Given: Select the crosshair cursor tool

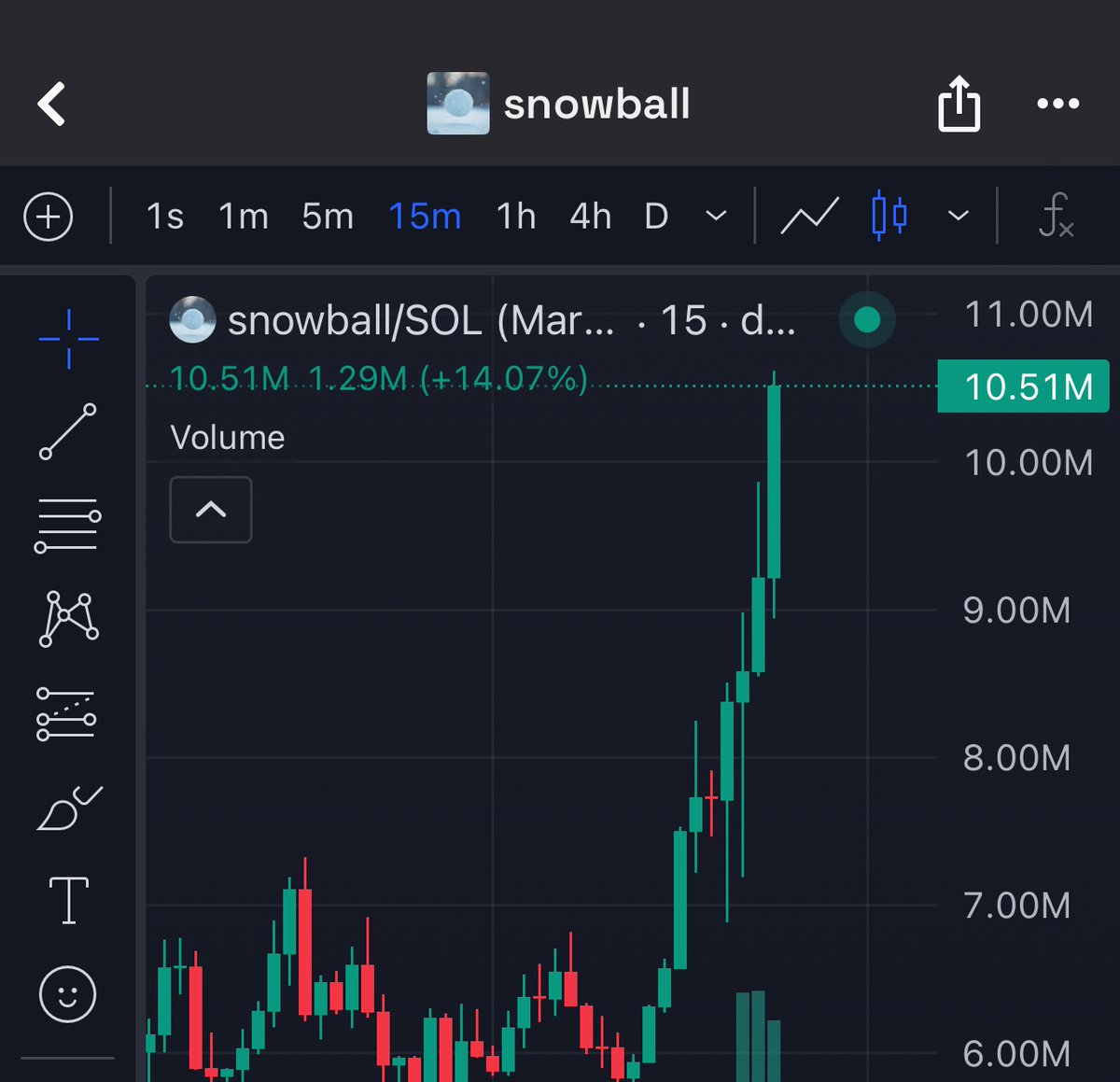Looking at the screenshot, I should click(68, 340).
